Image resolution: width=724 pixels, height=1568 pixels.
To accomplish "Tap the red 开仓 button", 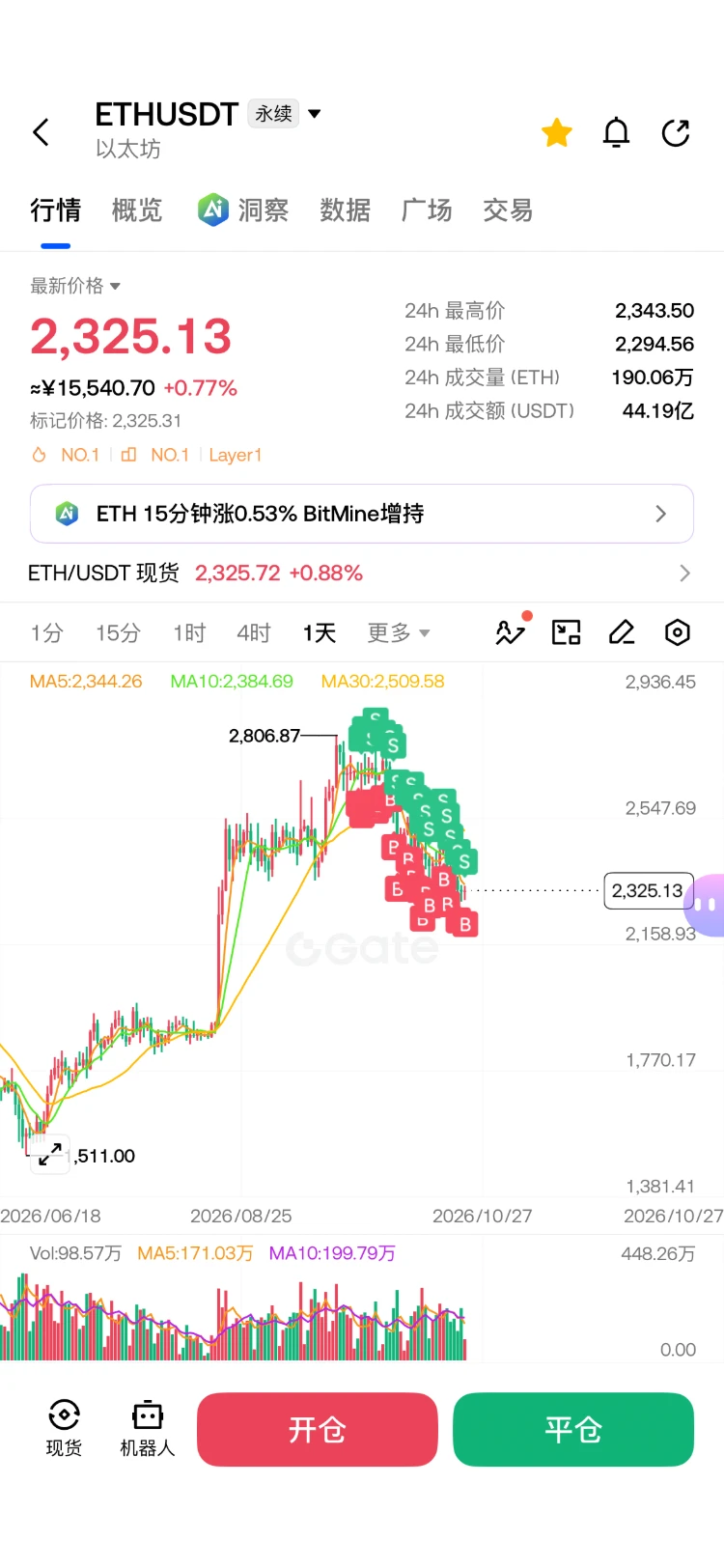I will pyautogui.click(x=318, y=1429).
